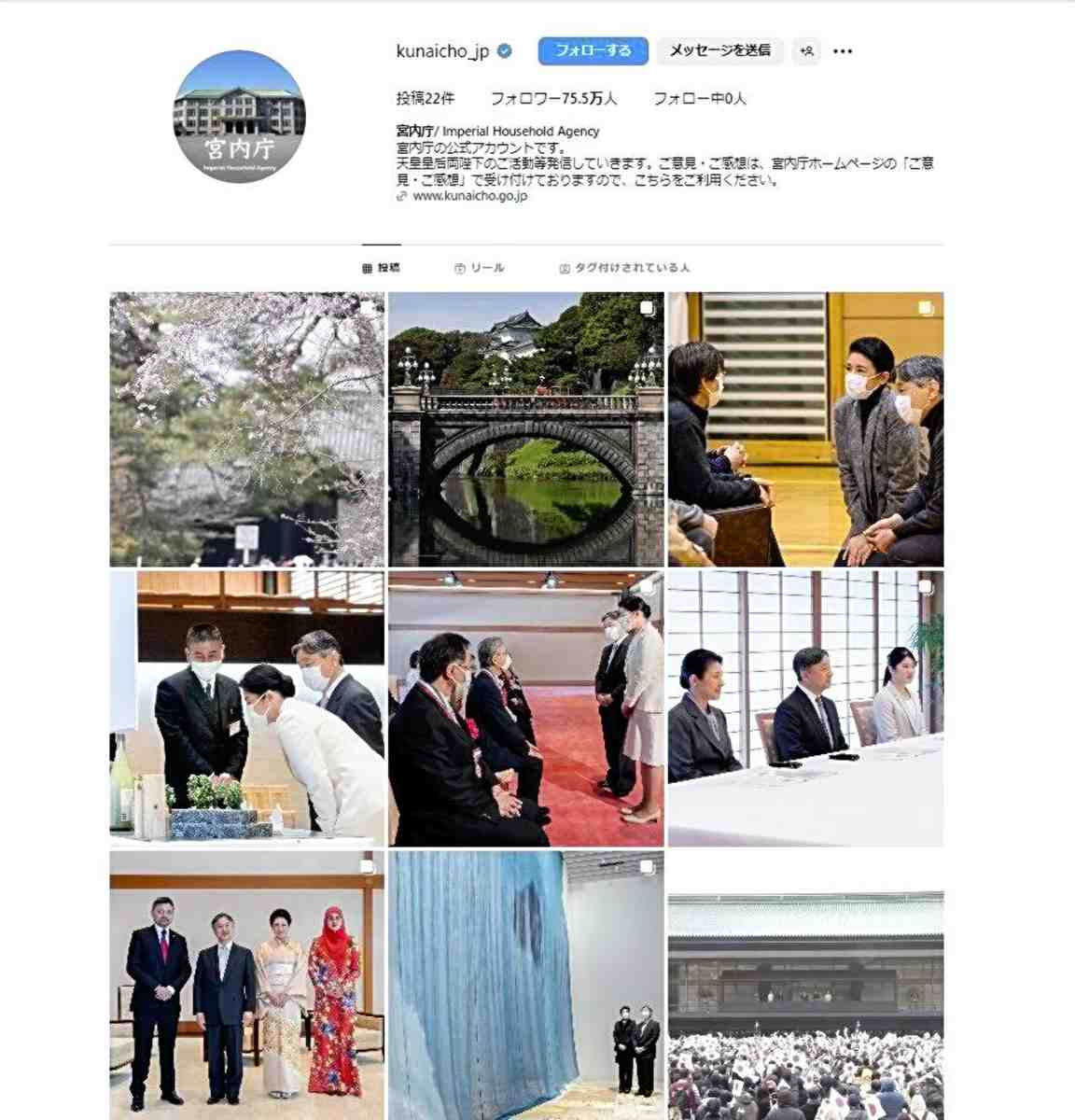Open the cherry blossom post
The width and height of the screenshot is (1075, 1120).
pyautogui.click(x=247, y=429)
